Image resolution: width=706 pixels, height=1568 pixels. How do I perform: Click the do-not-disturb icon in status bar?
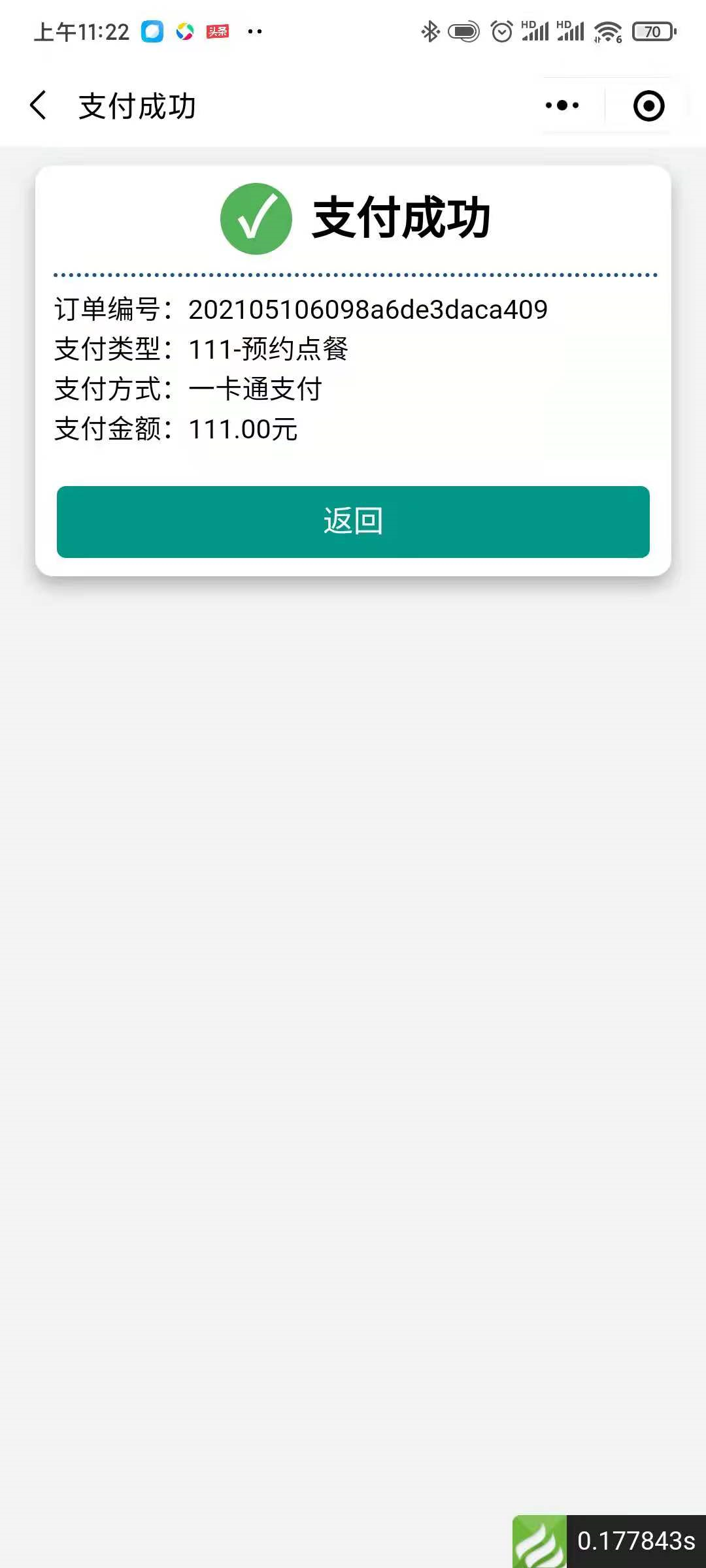pyautogui.click(x=464, y=30)
